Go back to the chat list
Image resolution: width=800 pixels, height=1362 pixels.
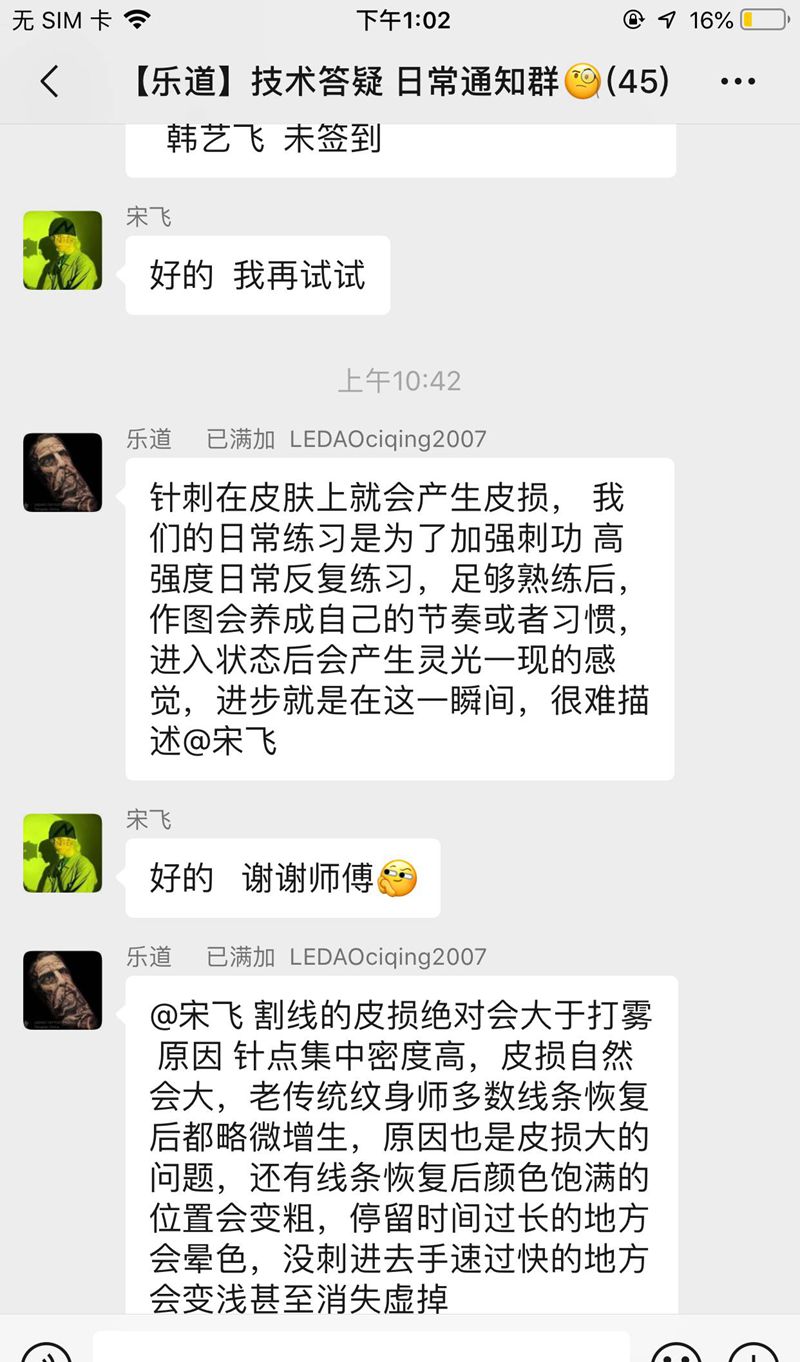point(49,81)
